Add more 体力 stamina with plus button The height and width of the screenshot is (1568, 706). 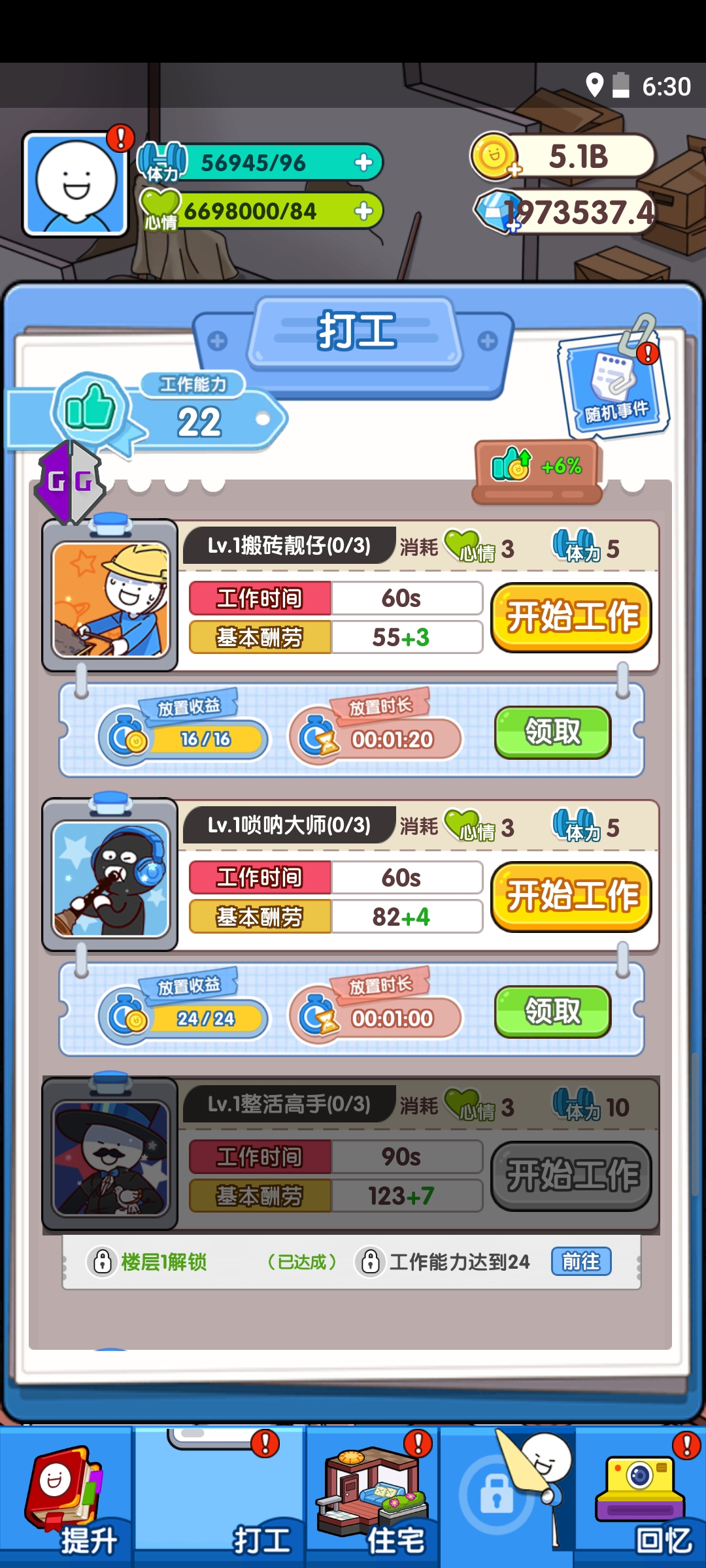363,163
